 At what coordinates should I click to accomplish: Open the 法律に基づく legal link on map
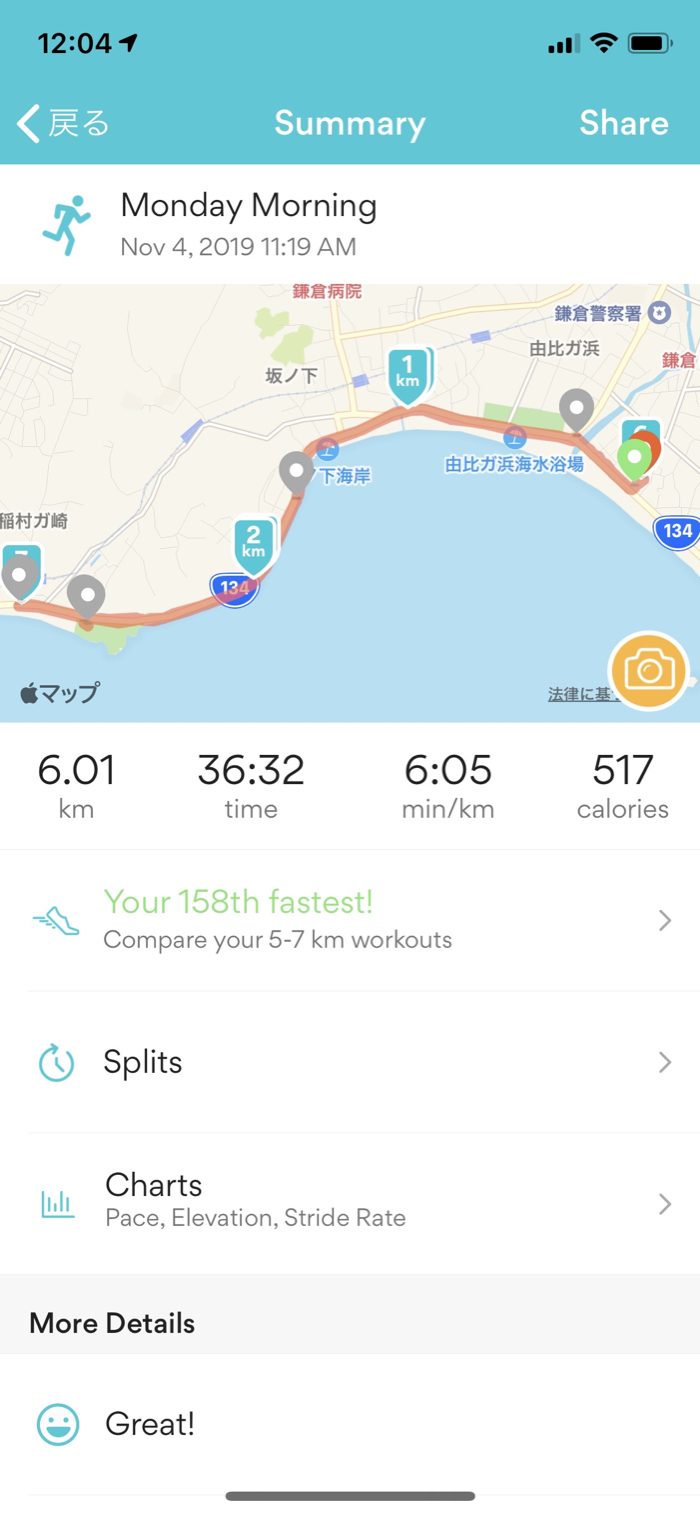click(x=577, y=694)
